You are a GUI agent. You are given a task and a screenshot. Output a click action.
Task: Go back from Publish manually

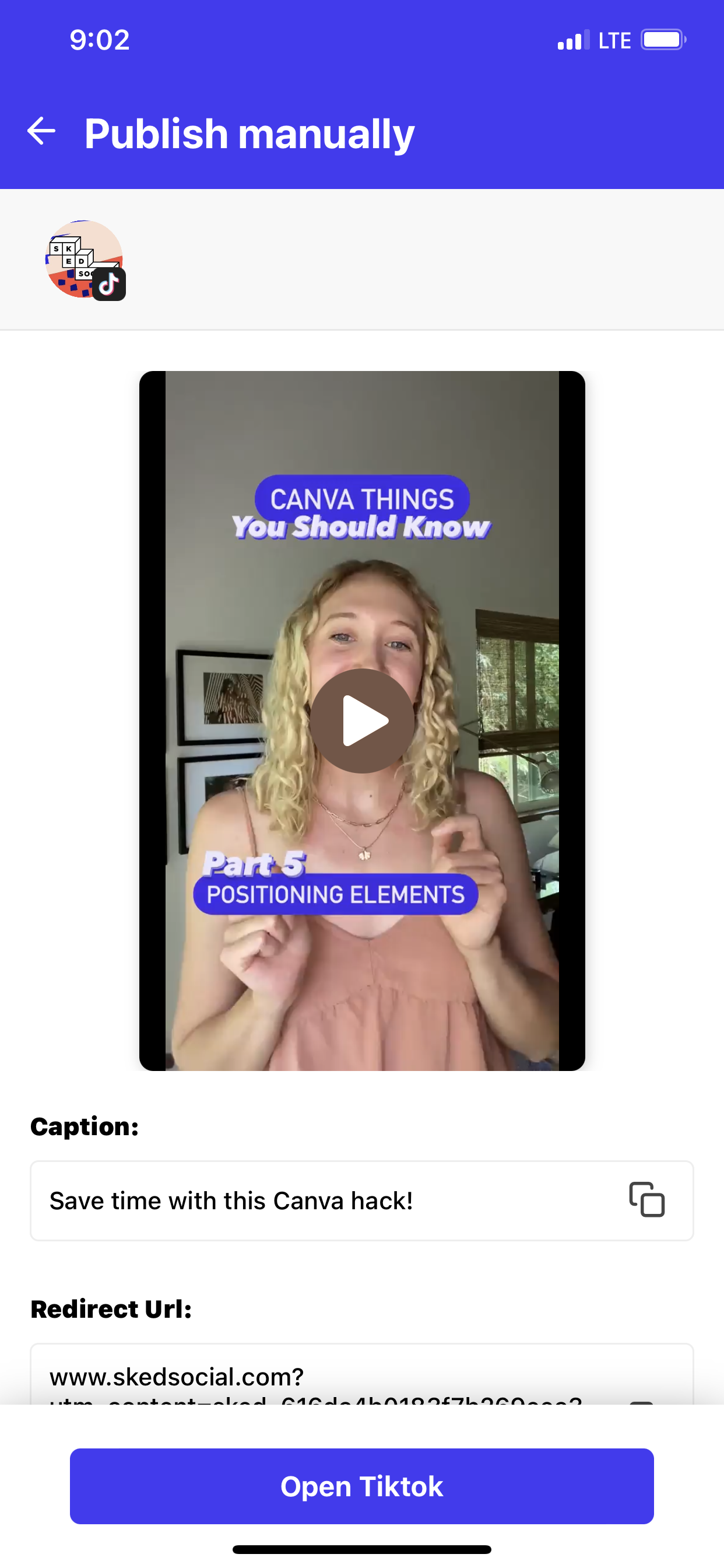coord(41,131)
